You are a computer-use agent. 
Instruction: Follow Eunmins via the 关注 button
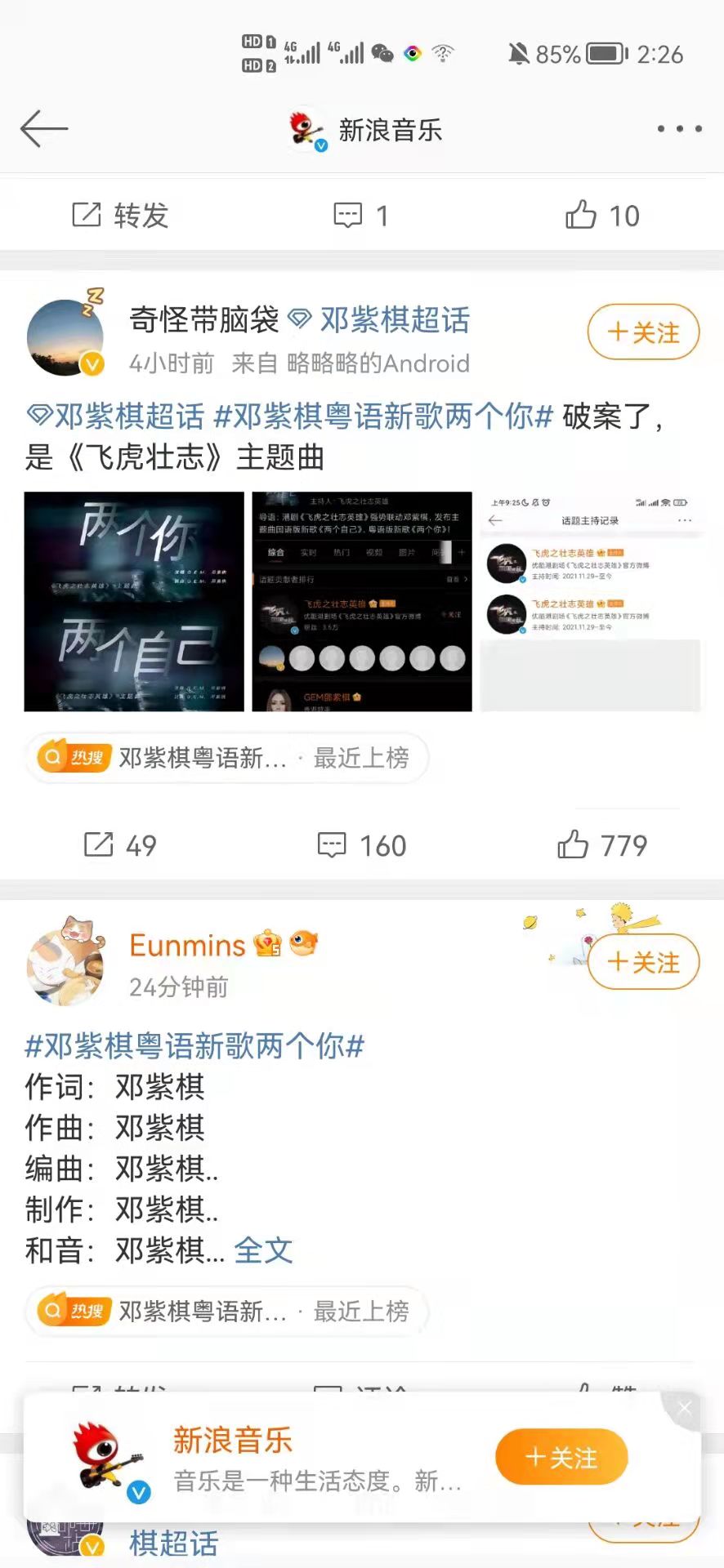(644, 962)
